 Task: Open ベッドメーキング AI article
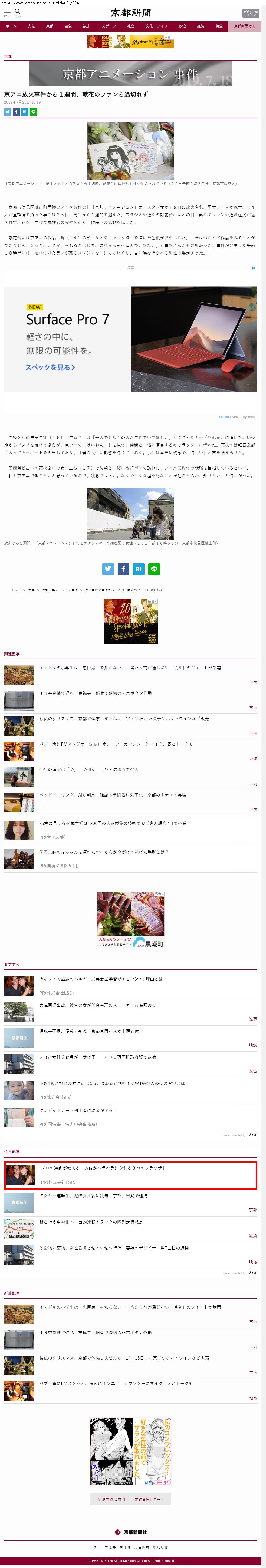tap(113, 795)
